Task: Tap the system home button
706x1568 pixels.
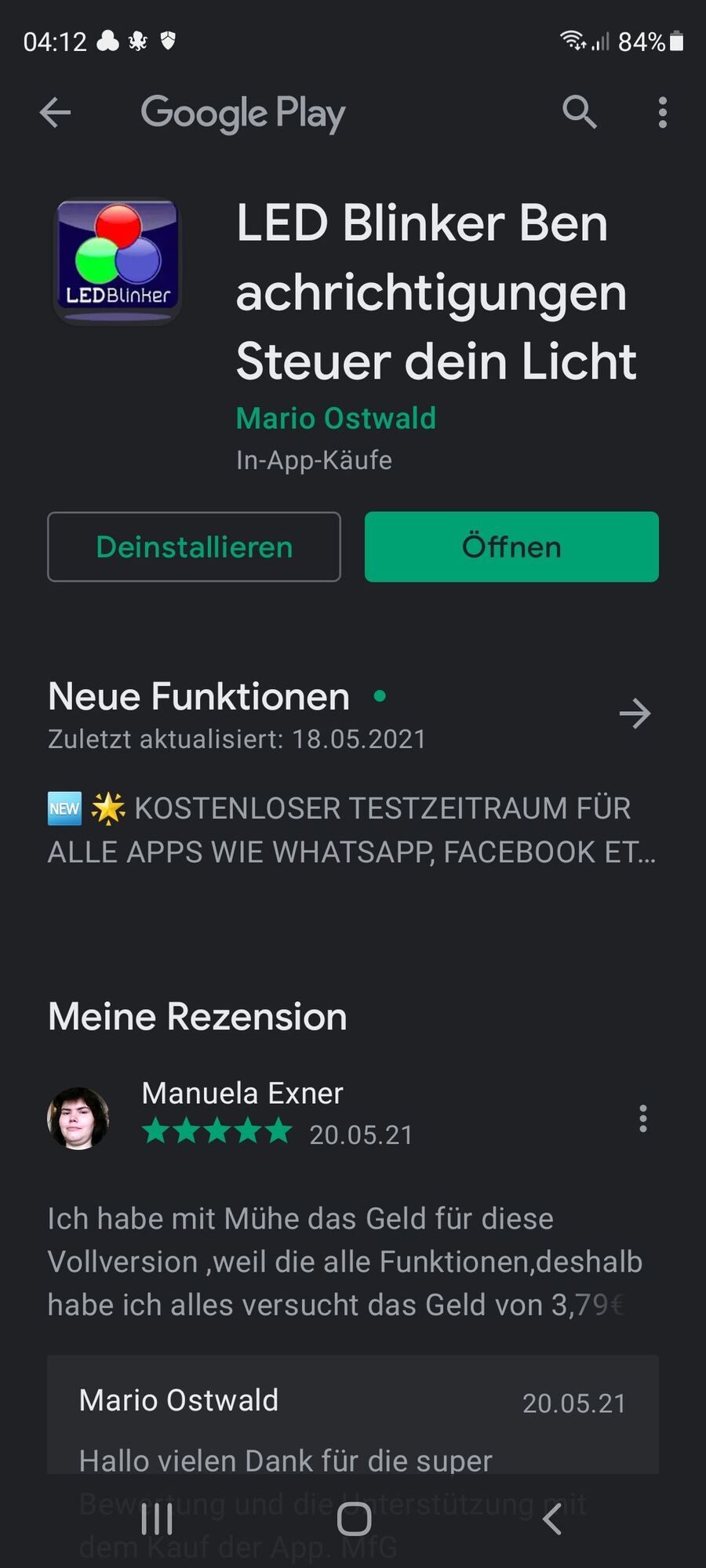Action: point(354,1519)
